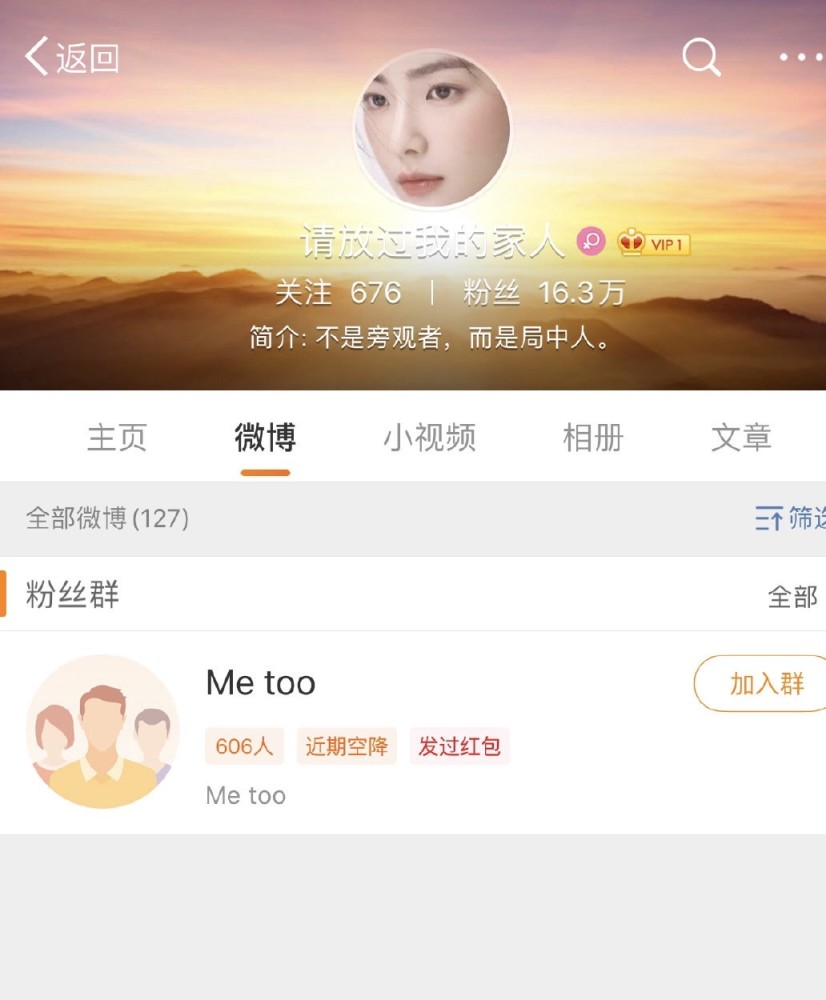Join the Me too group via 加入群
The width and height of the screenshot is (826, 1000).
pyautogui.click(x=764, y=684)
